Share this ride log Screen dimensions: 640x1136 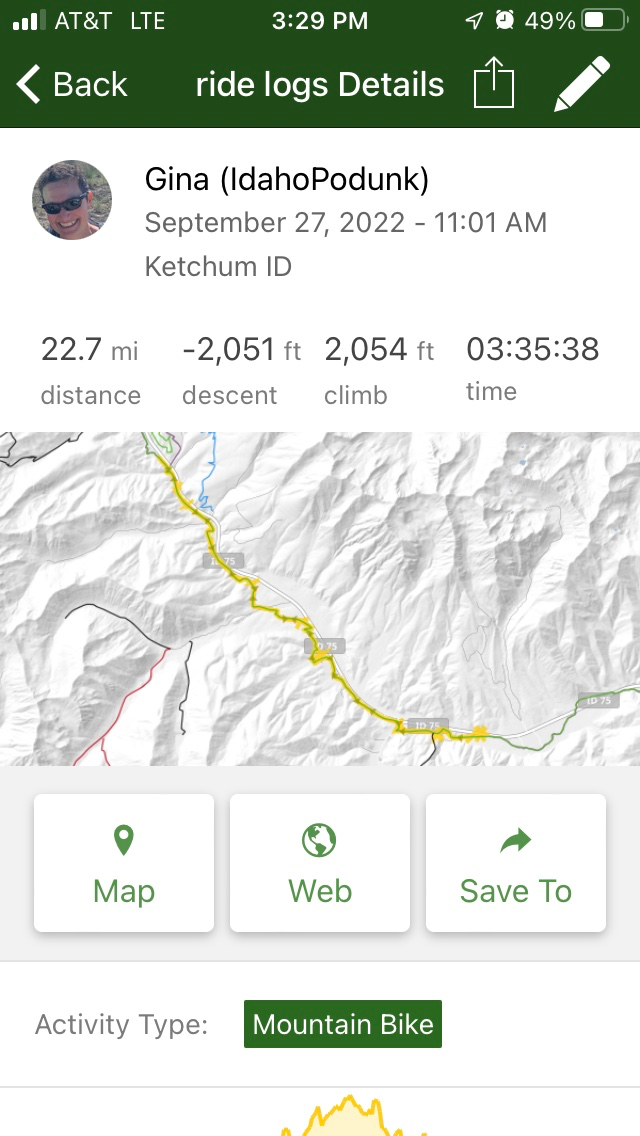(493, 84)
